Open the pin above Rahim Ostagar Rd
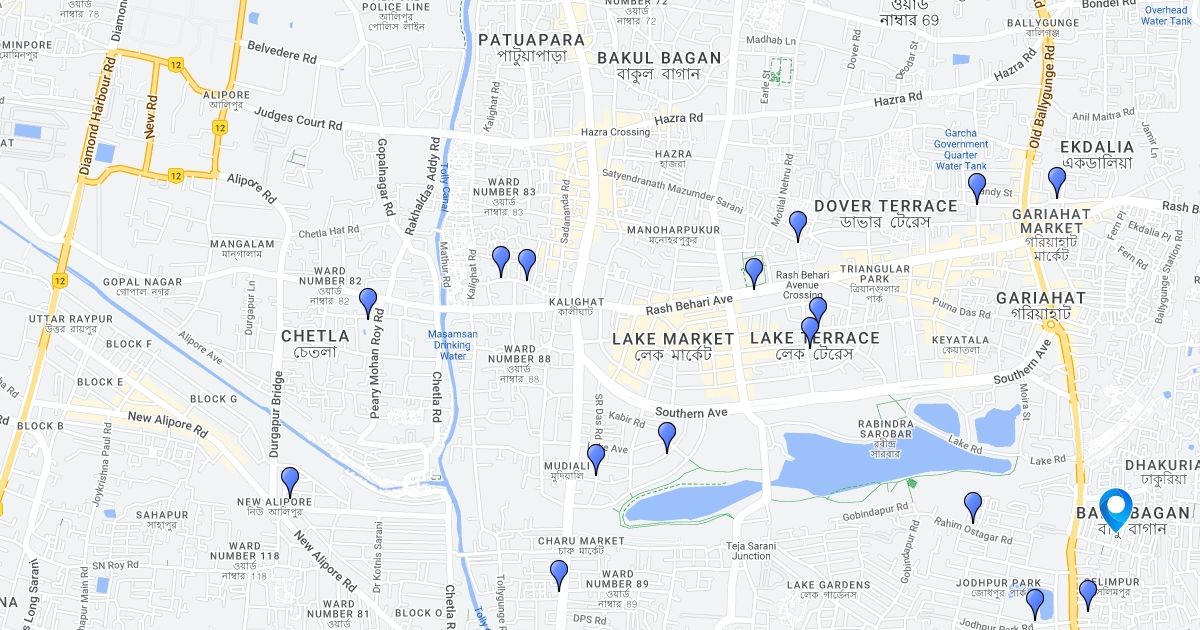Viewport: 1200px width, 630px height. (973, 507)
